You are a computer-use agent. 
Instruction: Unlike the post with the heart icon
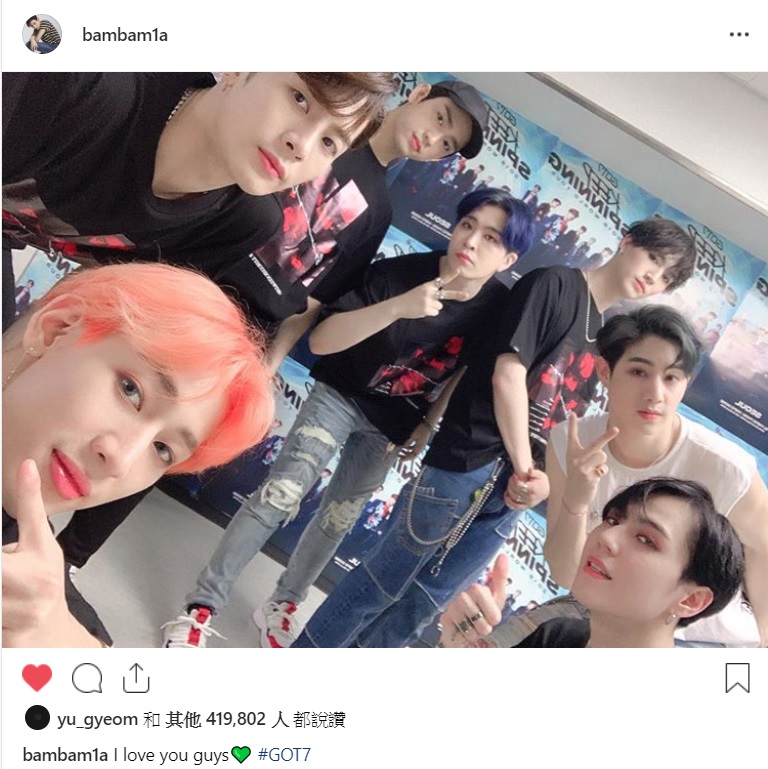(x=37, y=679)
